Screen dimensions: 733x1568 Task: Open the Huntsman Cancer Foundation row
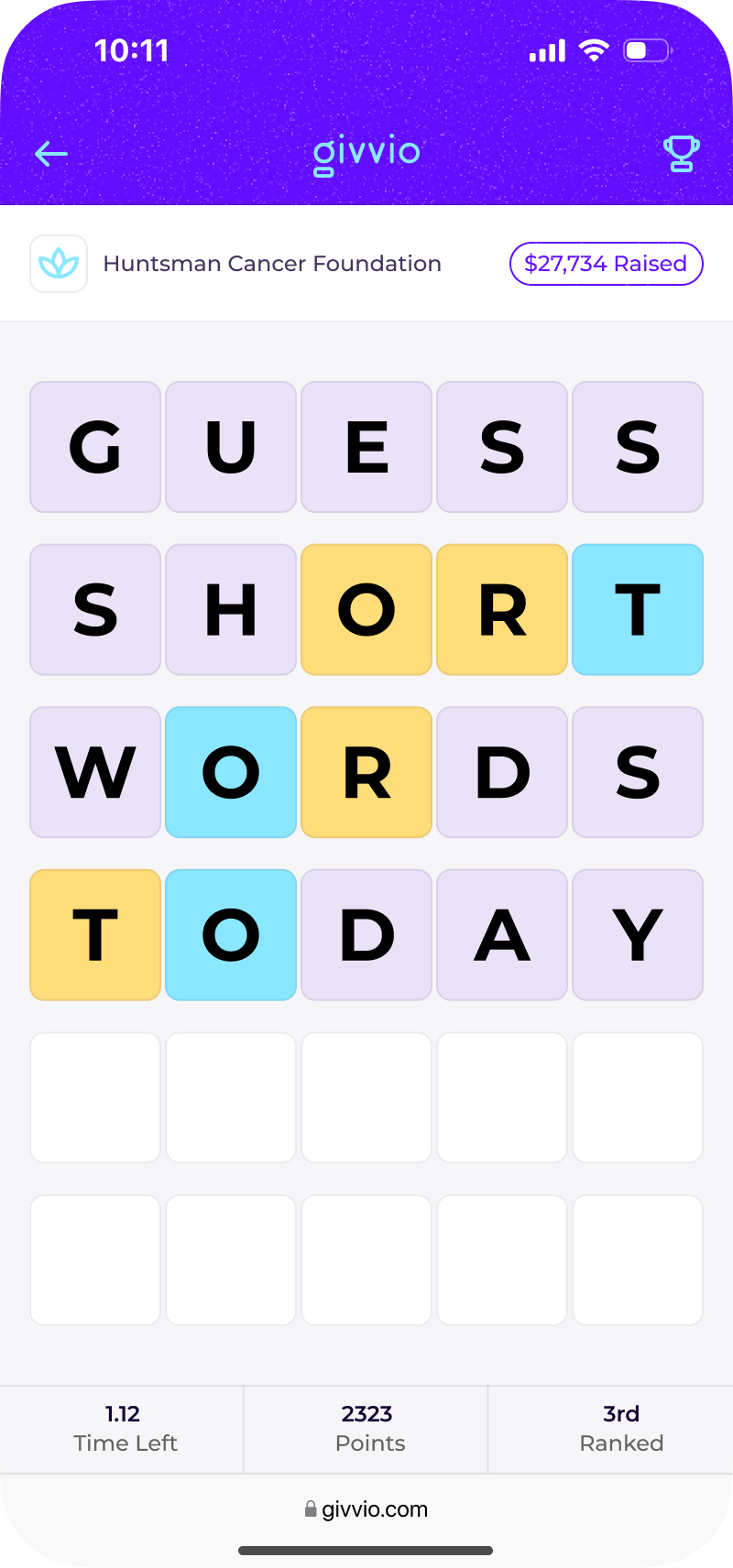coord(271,264)
